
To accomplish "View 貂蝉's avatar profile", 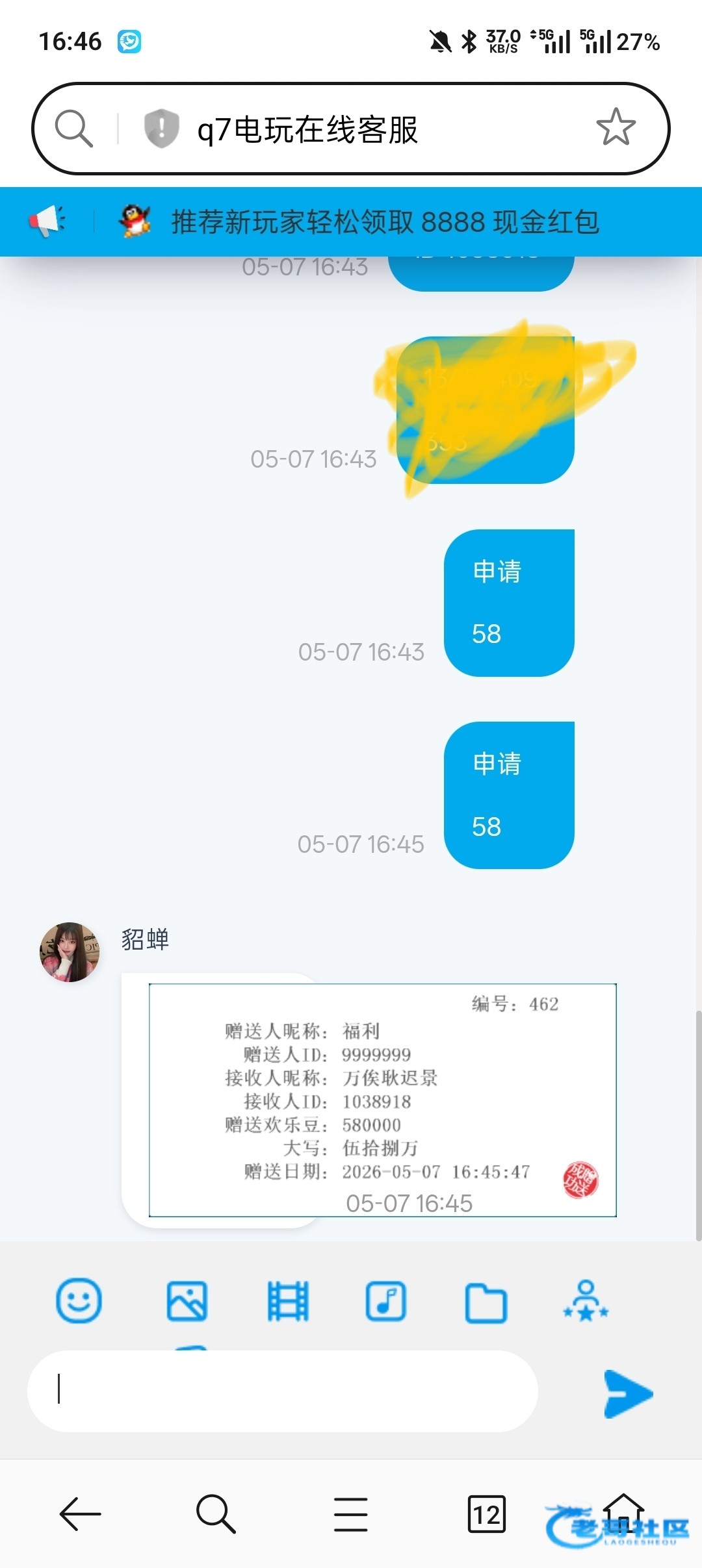I will coord(70,952).
